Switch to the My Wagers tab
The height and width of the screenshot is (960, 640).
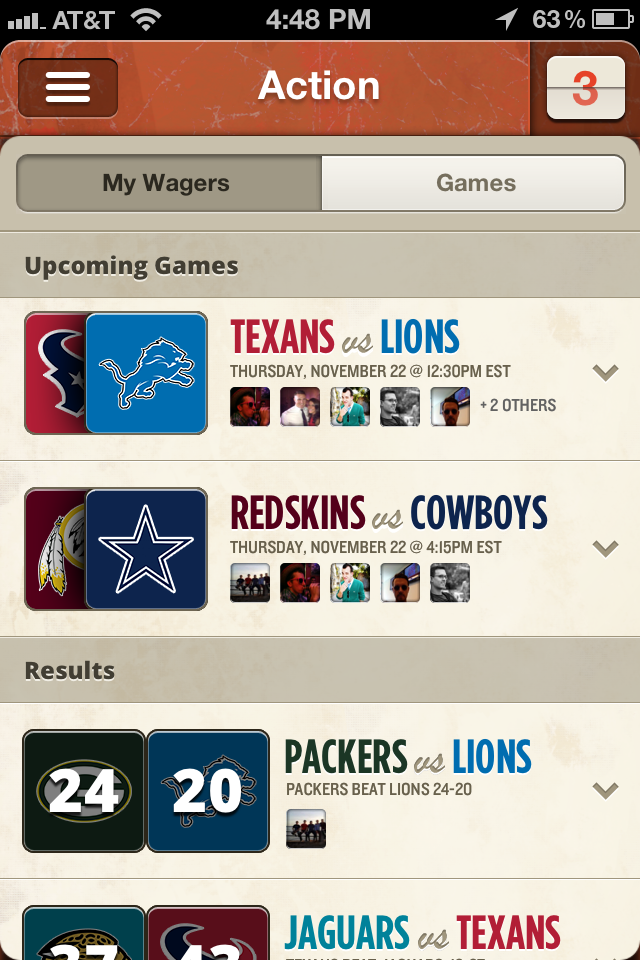[x=167, y=183]
